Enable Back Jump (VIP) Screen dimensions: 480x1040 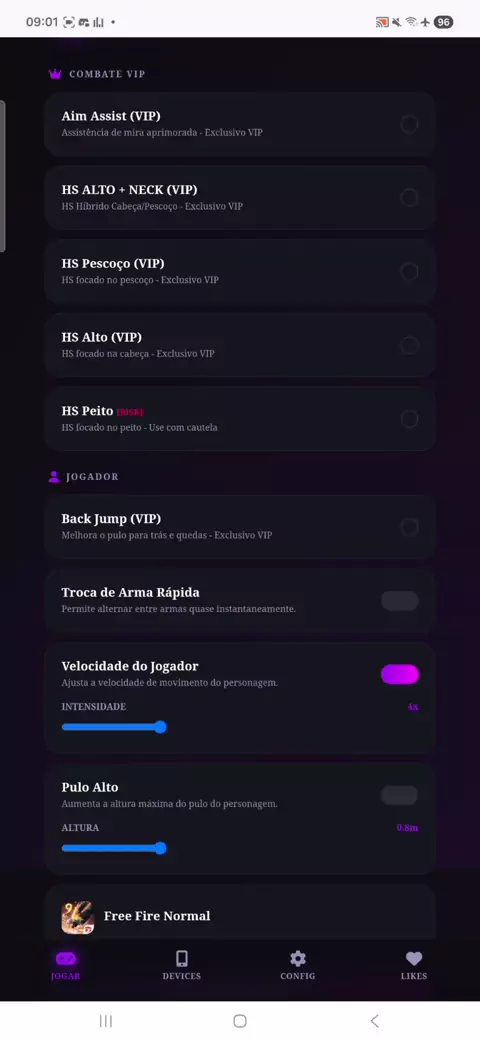[x=409, y=527]
